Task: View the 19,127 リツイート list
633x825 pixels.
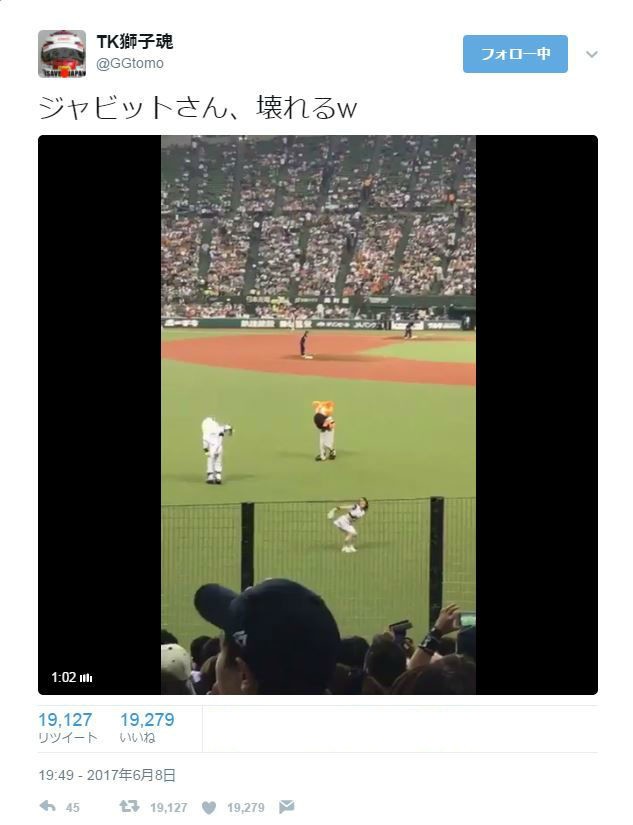Action: tap(67, 727)
